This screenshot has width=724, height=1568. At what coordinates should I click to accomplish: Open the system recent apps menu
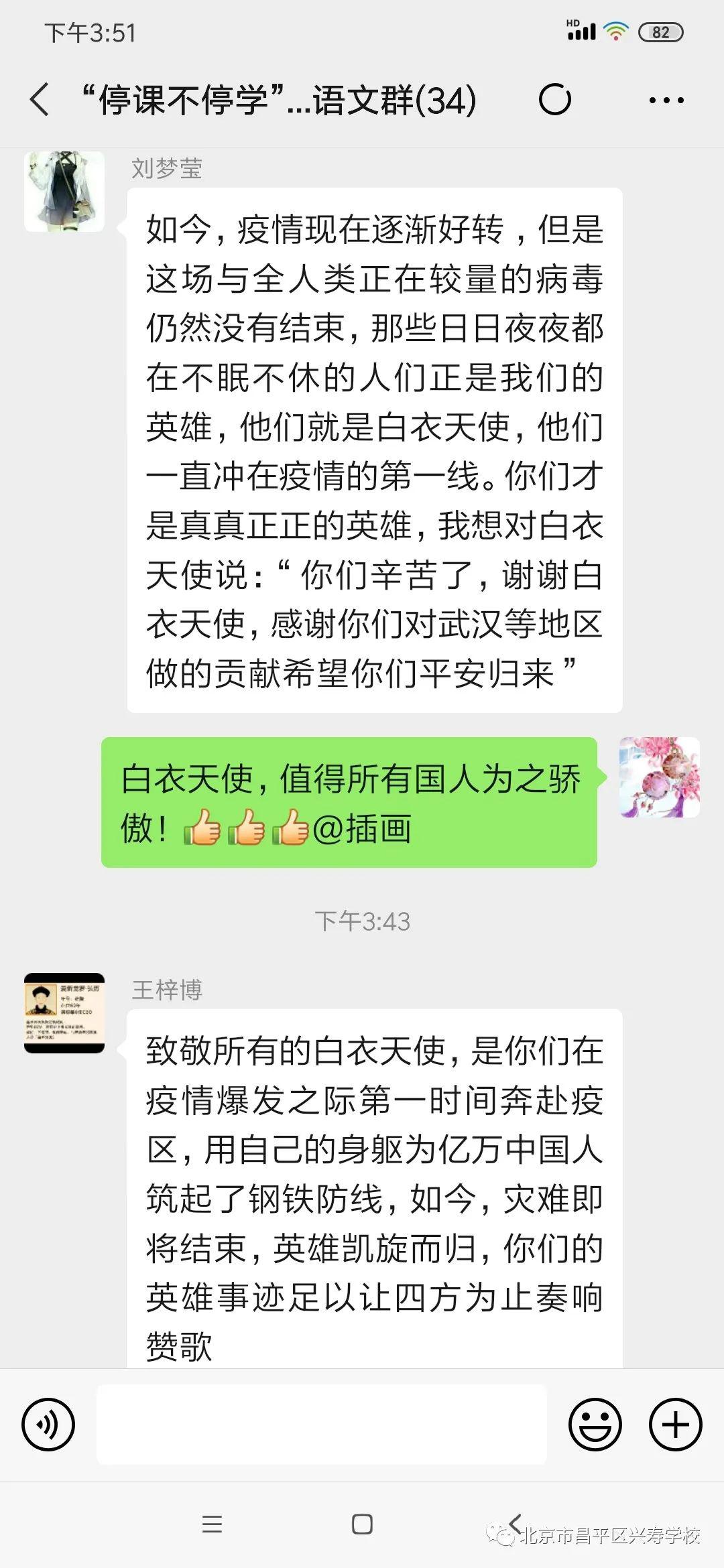212,1524
